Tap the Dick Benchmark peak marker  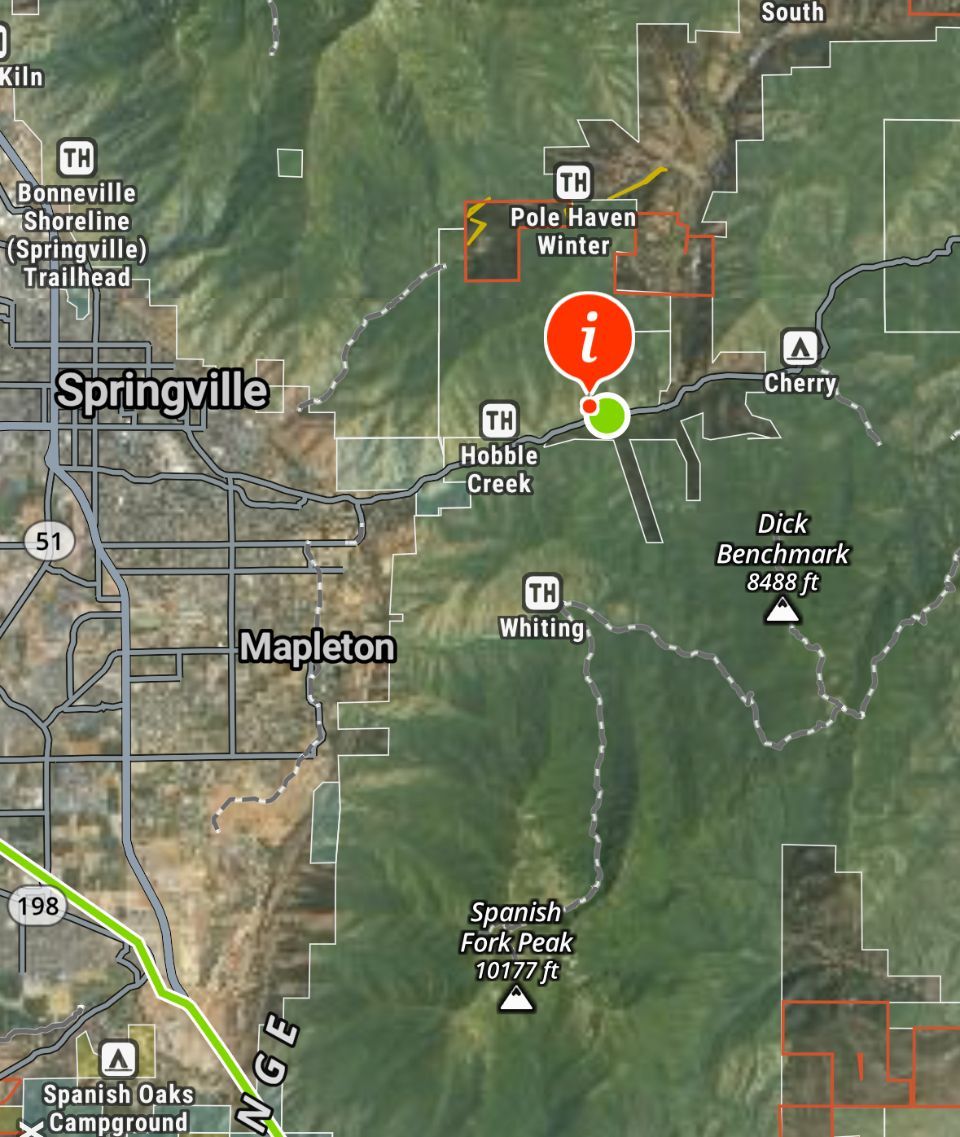[782, 609]
